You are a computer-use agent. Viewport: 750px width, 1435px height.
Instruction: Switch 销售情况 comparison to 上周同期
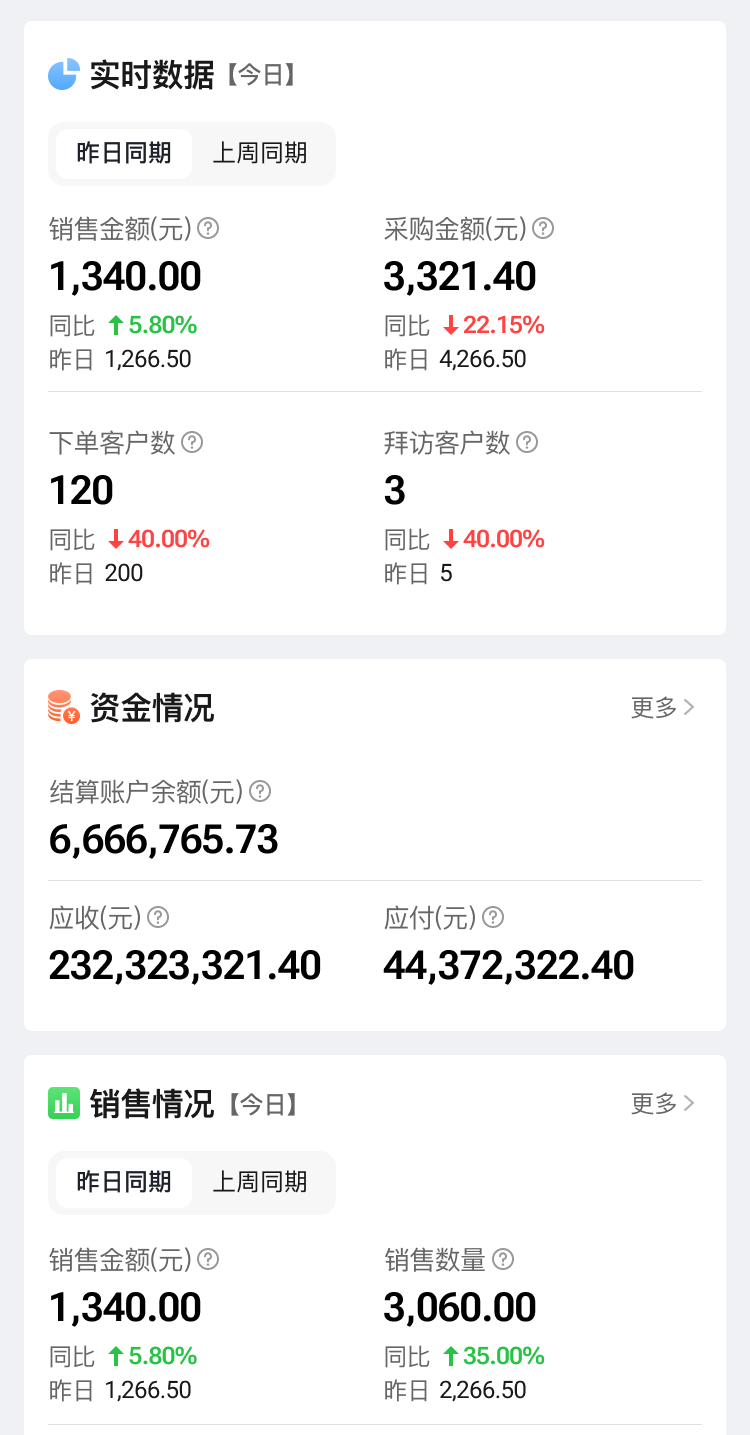pos(261,1183)
